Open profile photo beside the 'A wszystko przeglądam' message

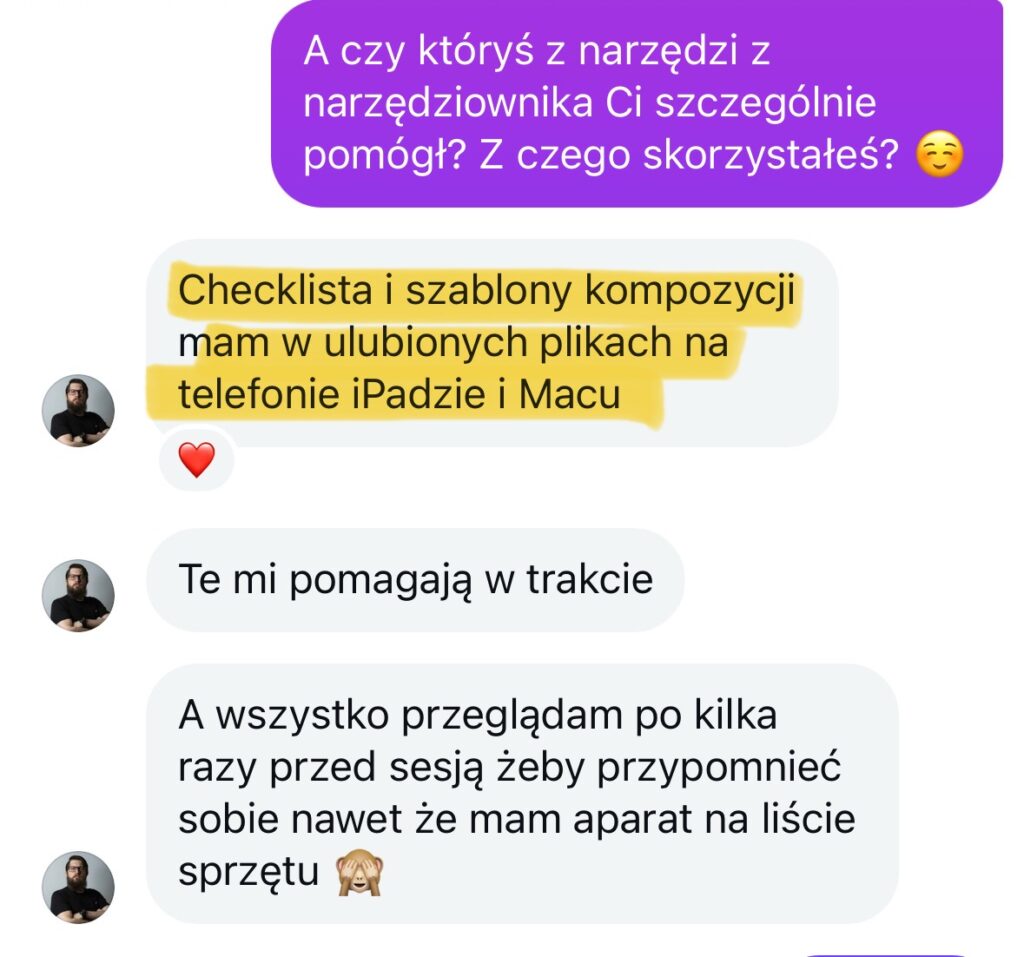click(78, 887)
